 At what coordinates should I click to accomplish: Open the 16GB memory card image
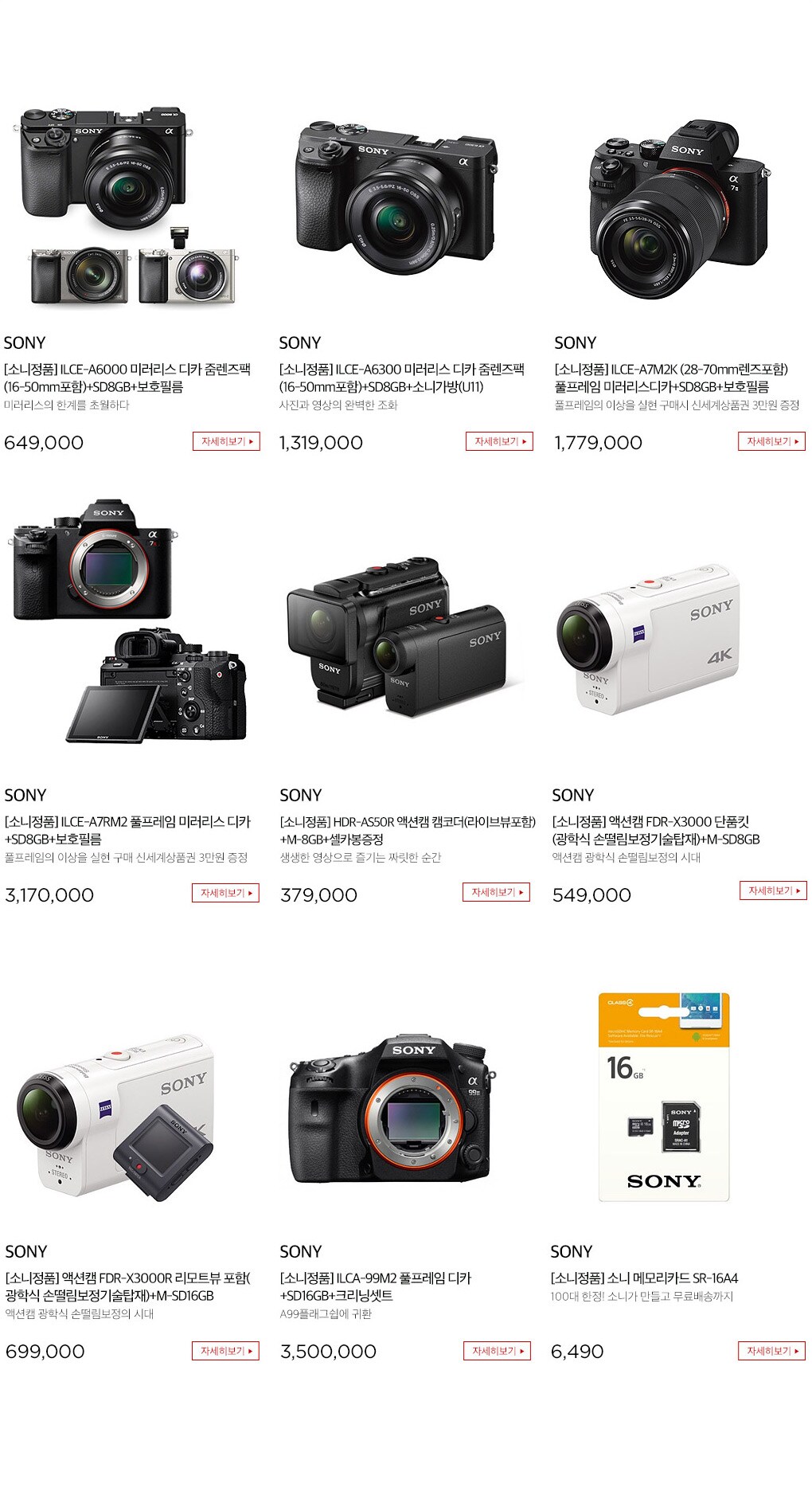point(664,1098)
